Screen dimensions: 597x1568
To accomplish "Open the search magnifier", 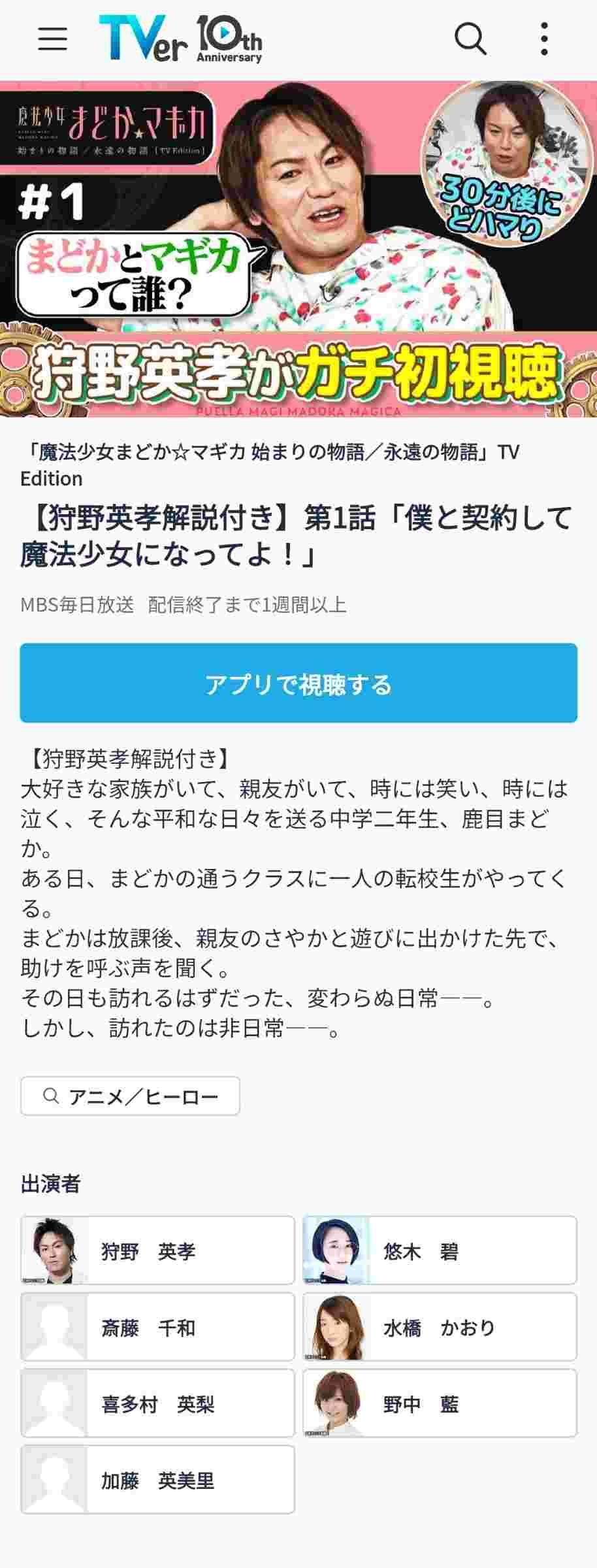I will 470,39.
